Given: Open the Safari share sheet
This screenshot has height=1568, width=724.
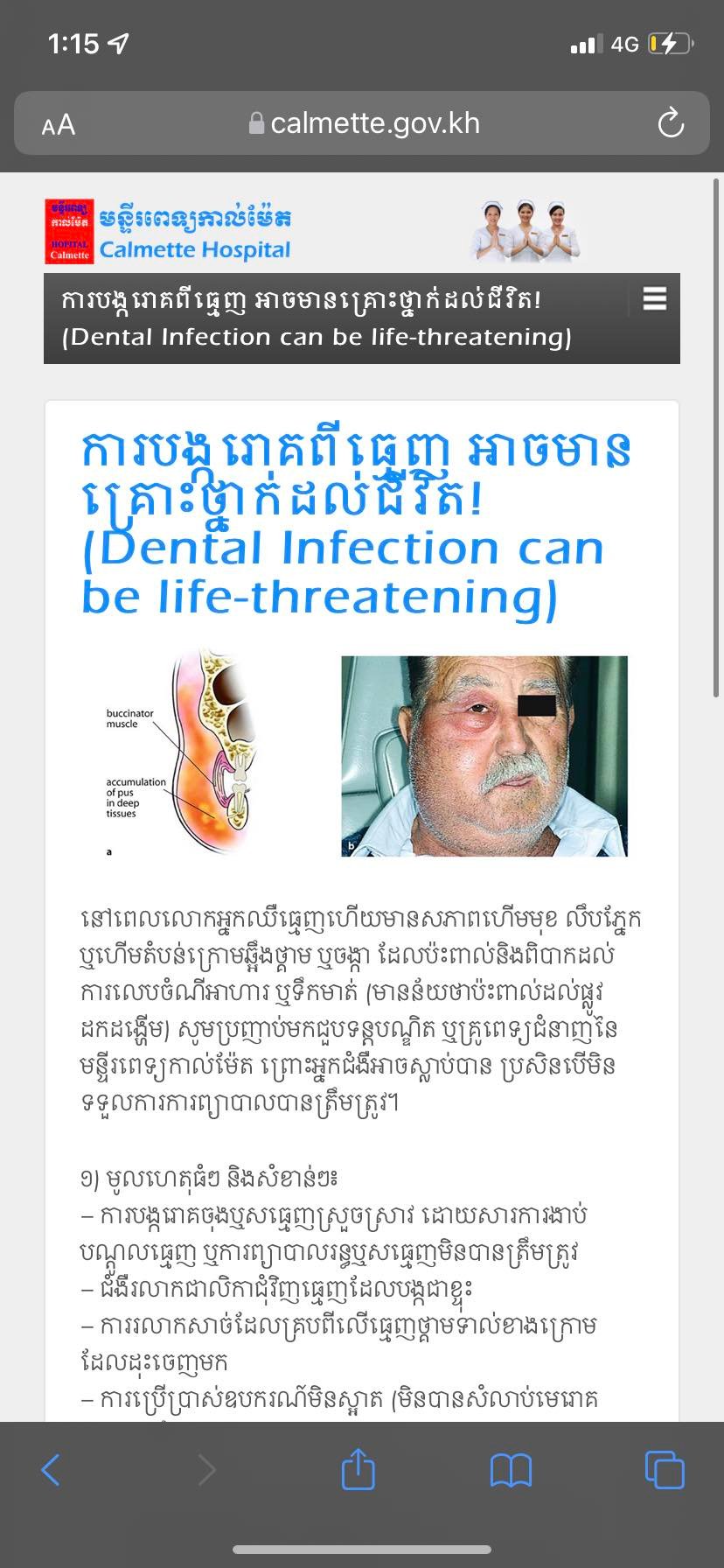Looking at the screenshot, I should [358, 1469].
